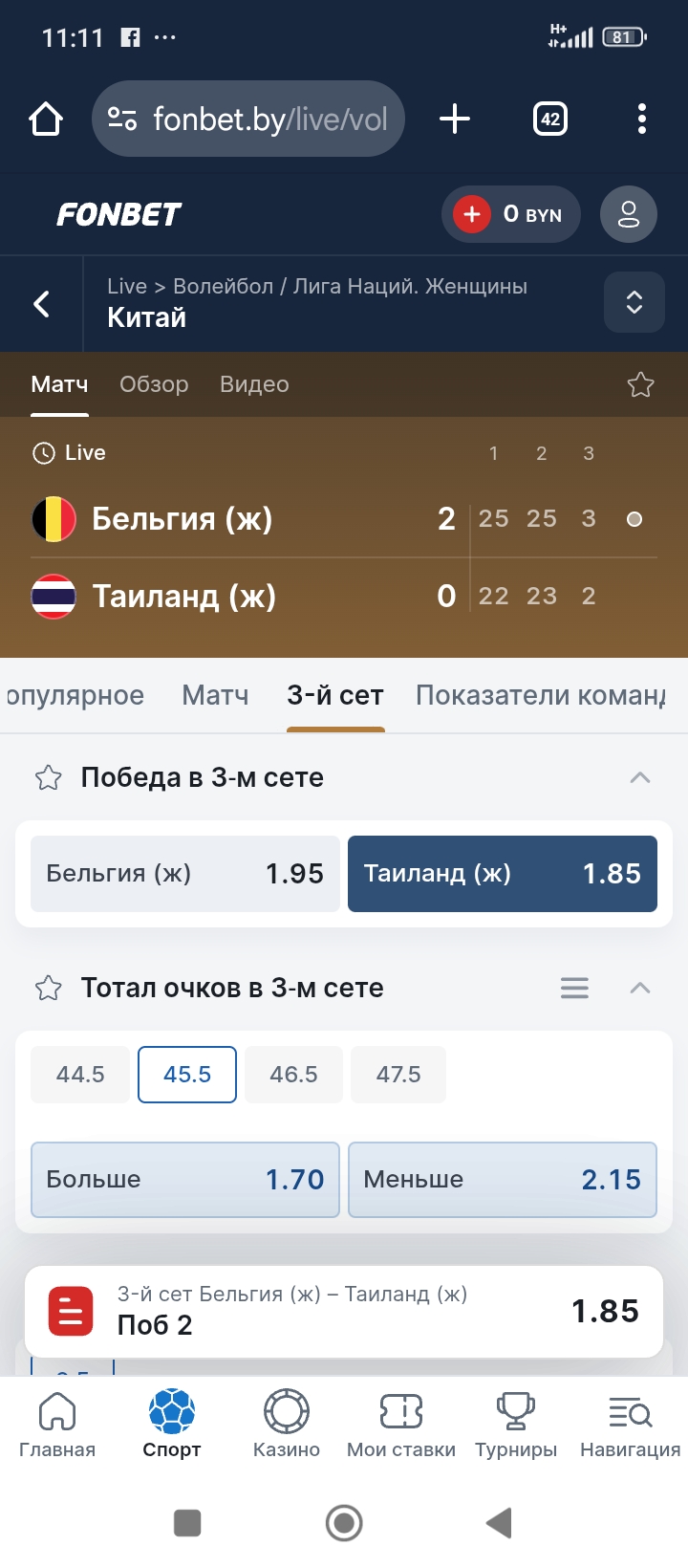Favorite the 'Победа в 3-м сете' market
Viewport: 688px width, 1568px height.
(x=48, y=777)
